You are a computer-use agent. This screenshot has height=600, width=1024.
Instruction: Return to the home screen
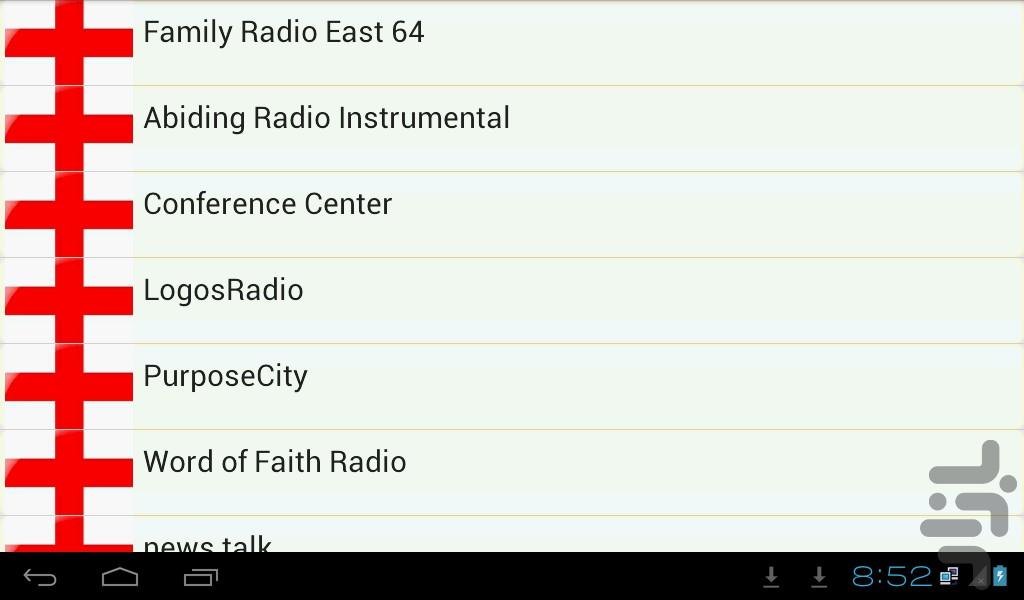pos(120,577)
